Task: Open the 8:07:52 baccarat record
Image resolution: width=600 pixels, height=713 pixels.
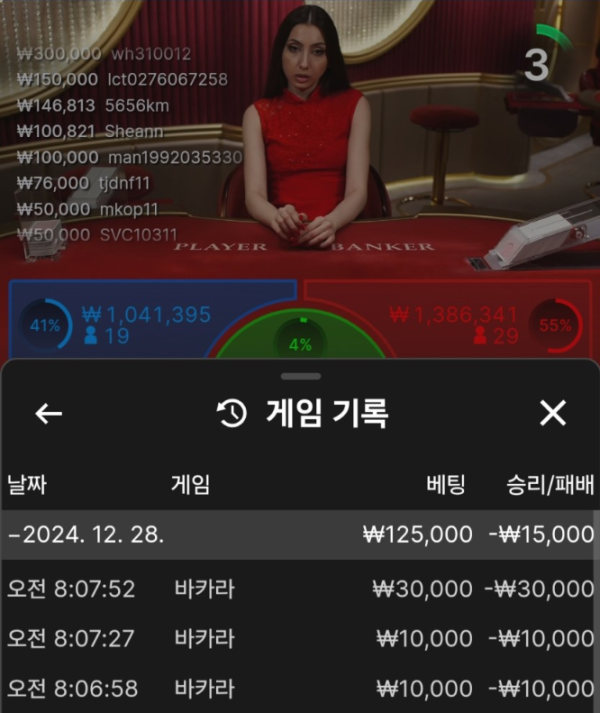Action: coord(300,588)
